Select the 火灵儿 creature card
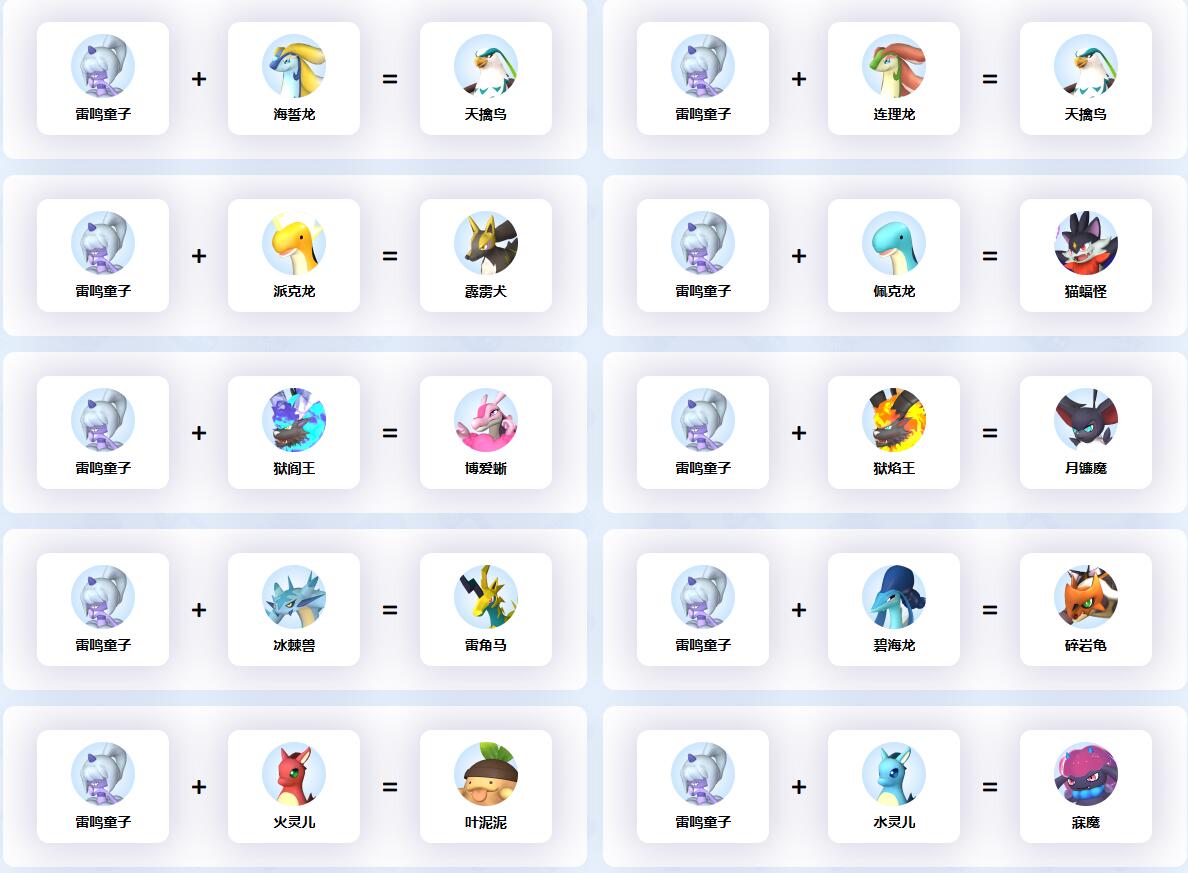This screenshot has width=1188, height=873. pos(294,787)
